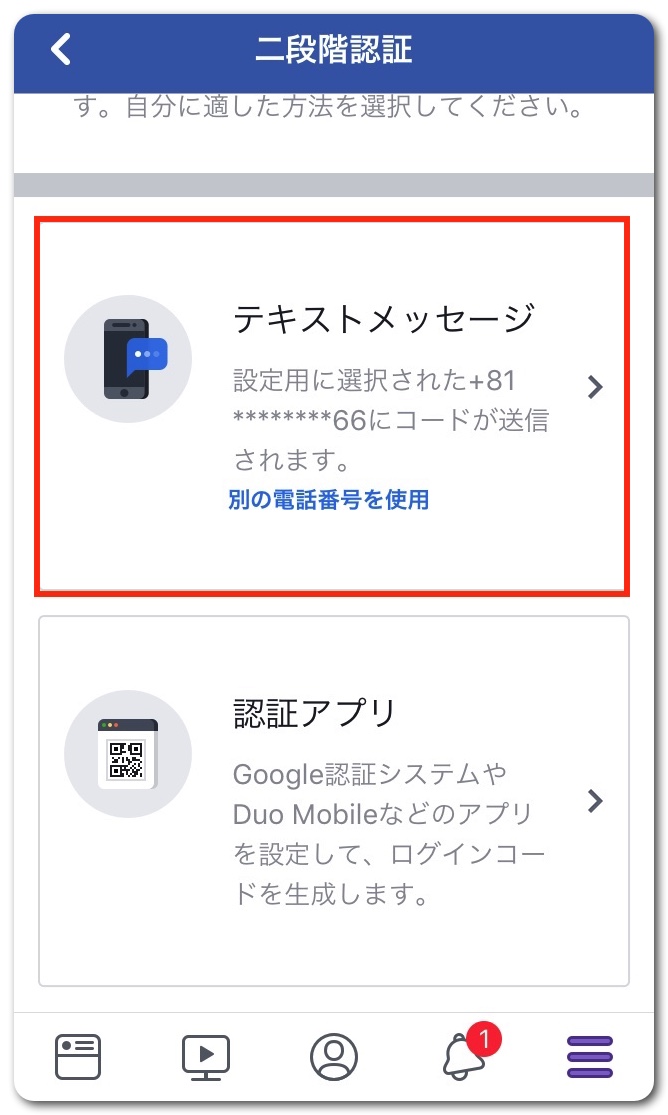Open the hamburger menu tab
The width and height of the screenshot is (668, 1115).
point(590,1056)
